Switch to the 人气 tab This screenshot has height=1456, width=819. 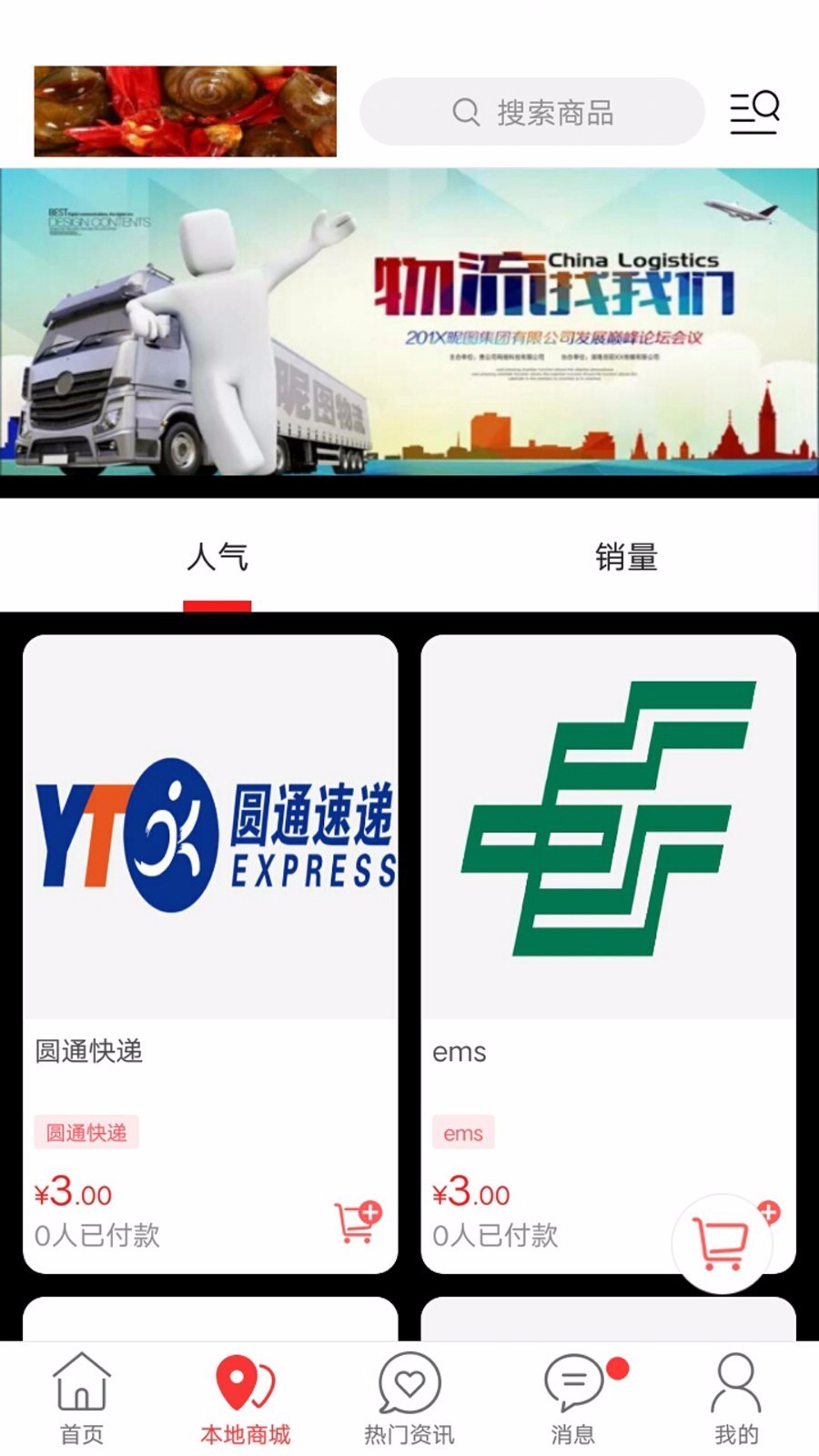click(x=217, y=557)
